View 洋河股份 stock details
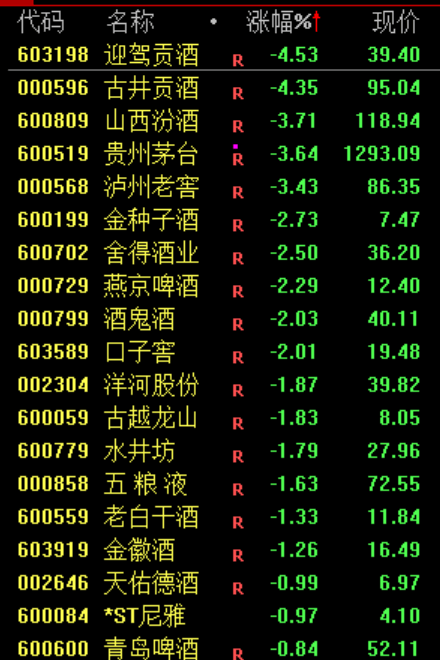Screen dimensions: 440x660 (220, 385)
